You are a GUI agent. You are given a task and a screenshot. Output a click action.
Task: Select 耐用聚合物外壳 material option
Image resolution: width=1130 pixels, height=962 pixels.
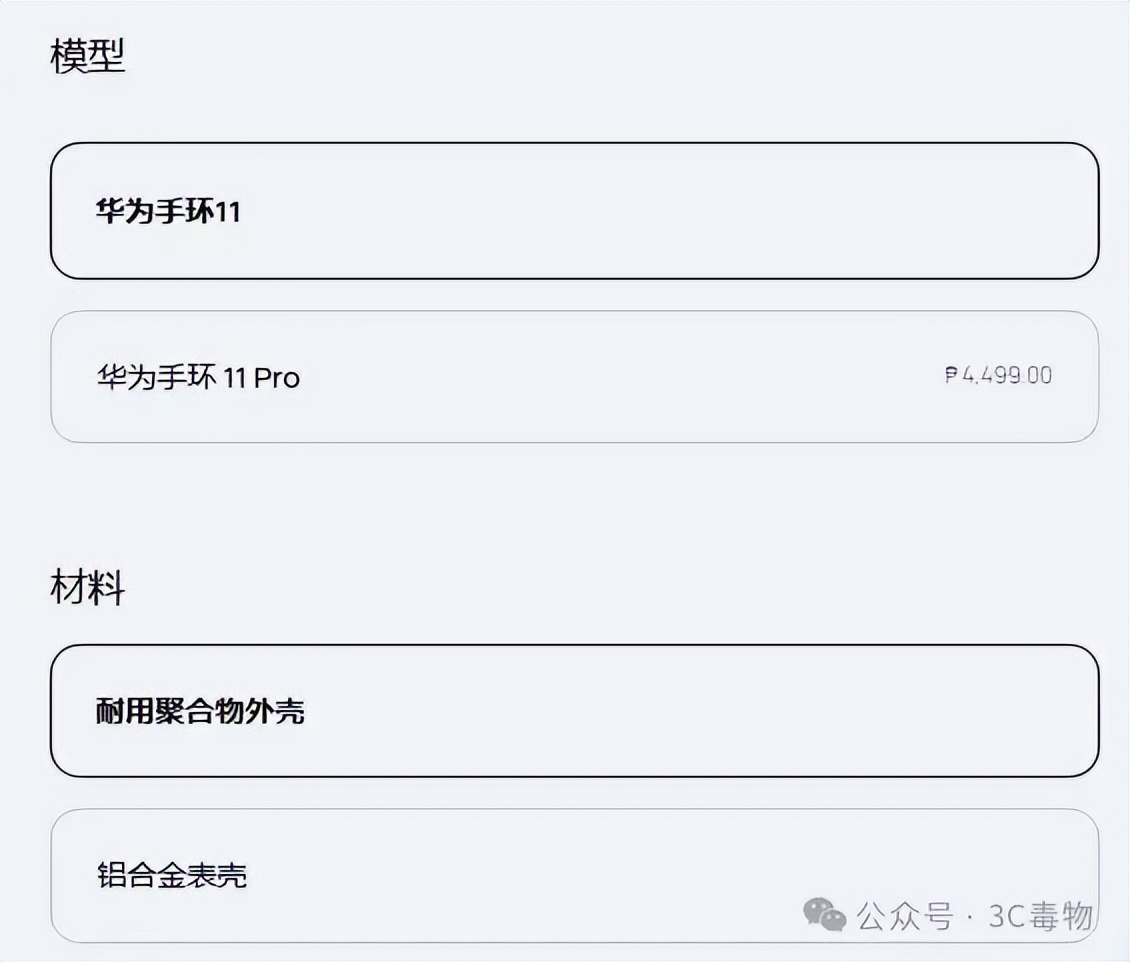click(x=574, y=711)
